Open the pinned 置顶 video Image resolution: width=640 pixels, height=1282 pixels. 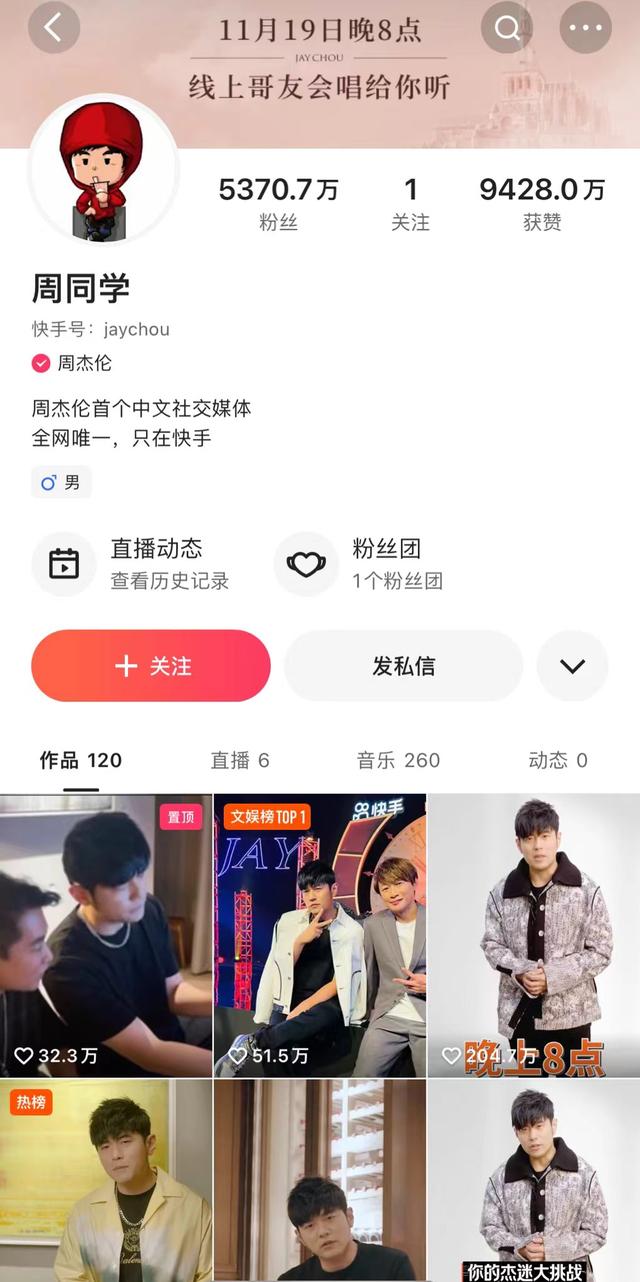(106, 935)
